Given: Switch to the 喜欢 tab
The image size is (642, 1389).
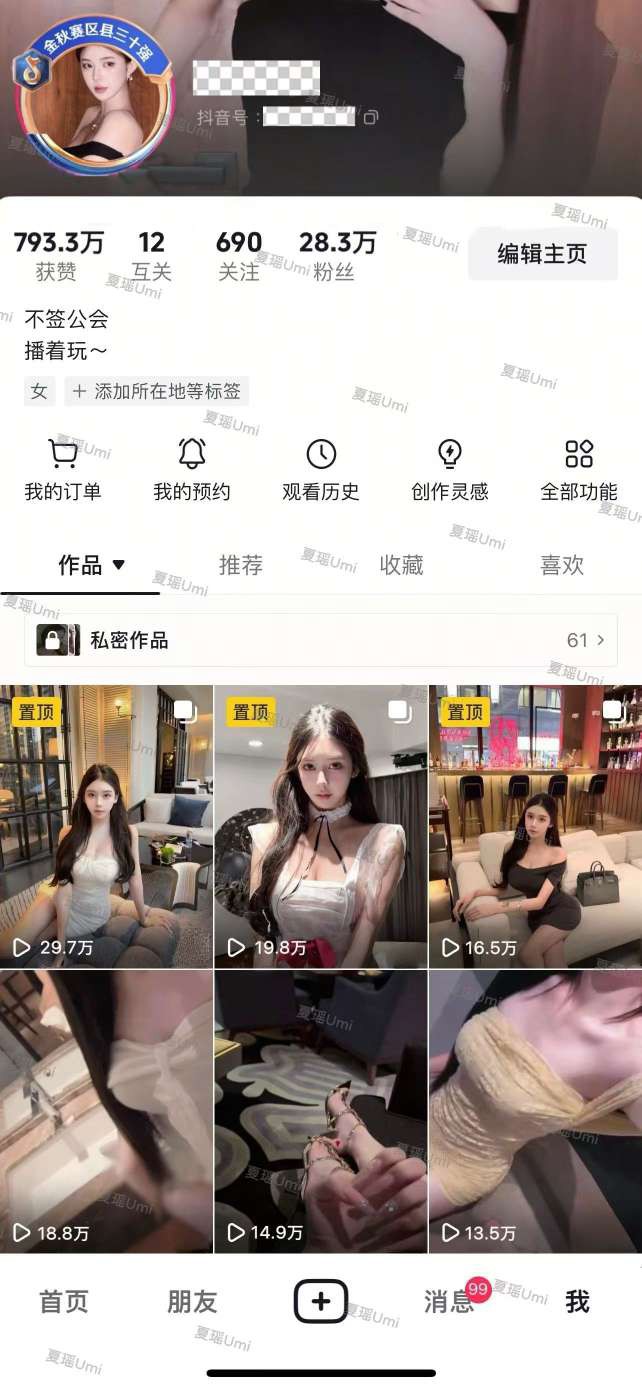Looking at the screenshot, I should (x=561, y=565).
